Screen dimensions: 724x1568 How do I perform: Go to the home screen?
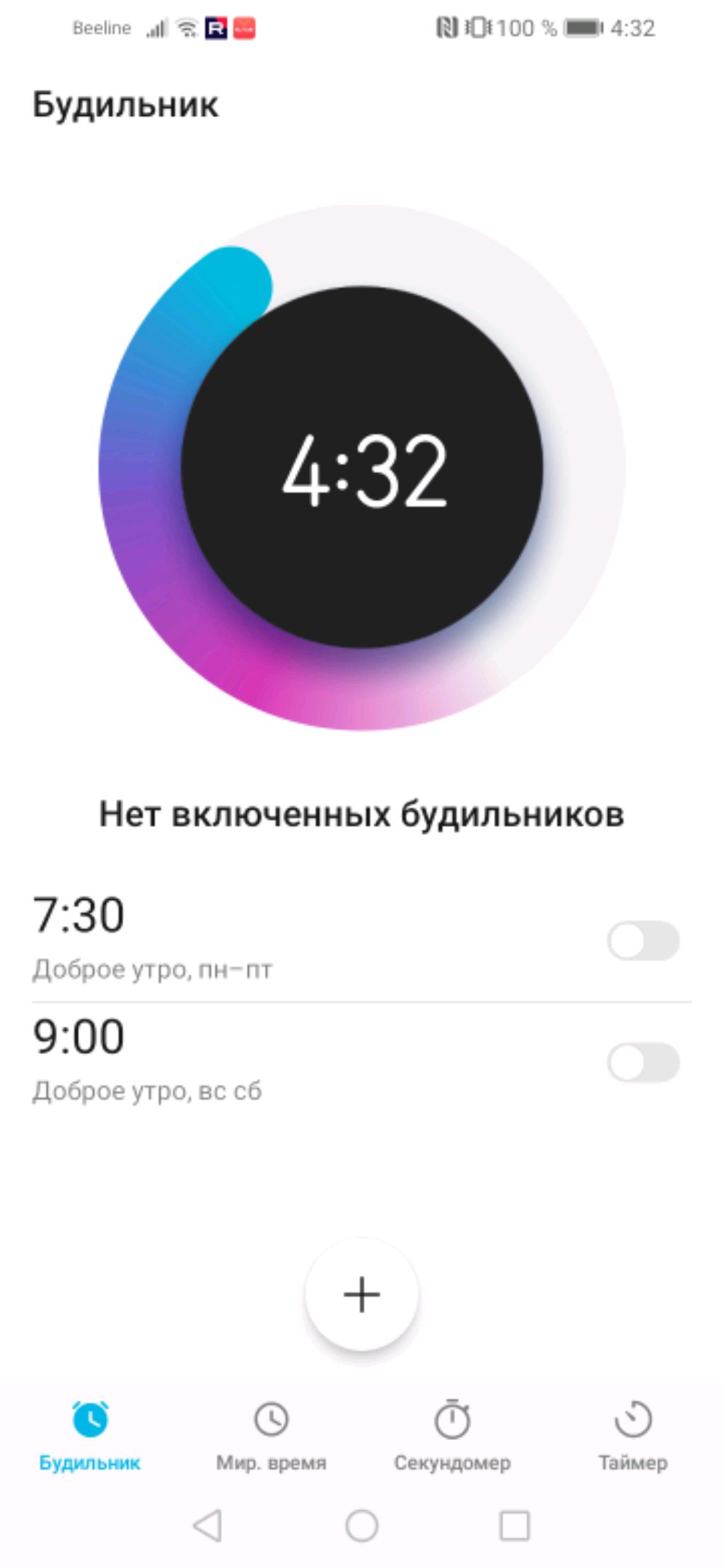pos(362,1525)
